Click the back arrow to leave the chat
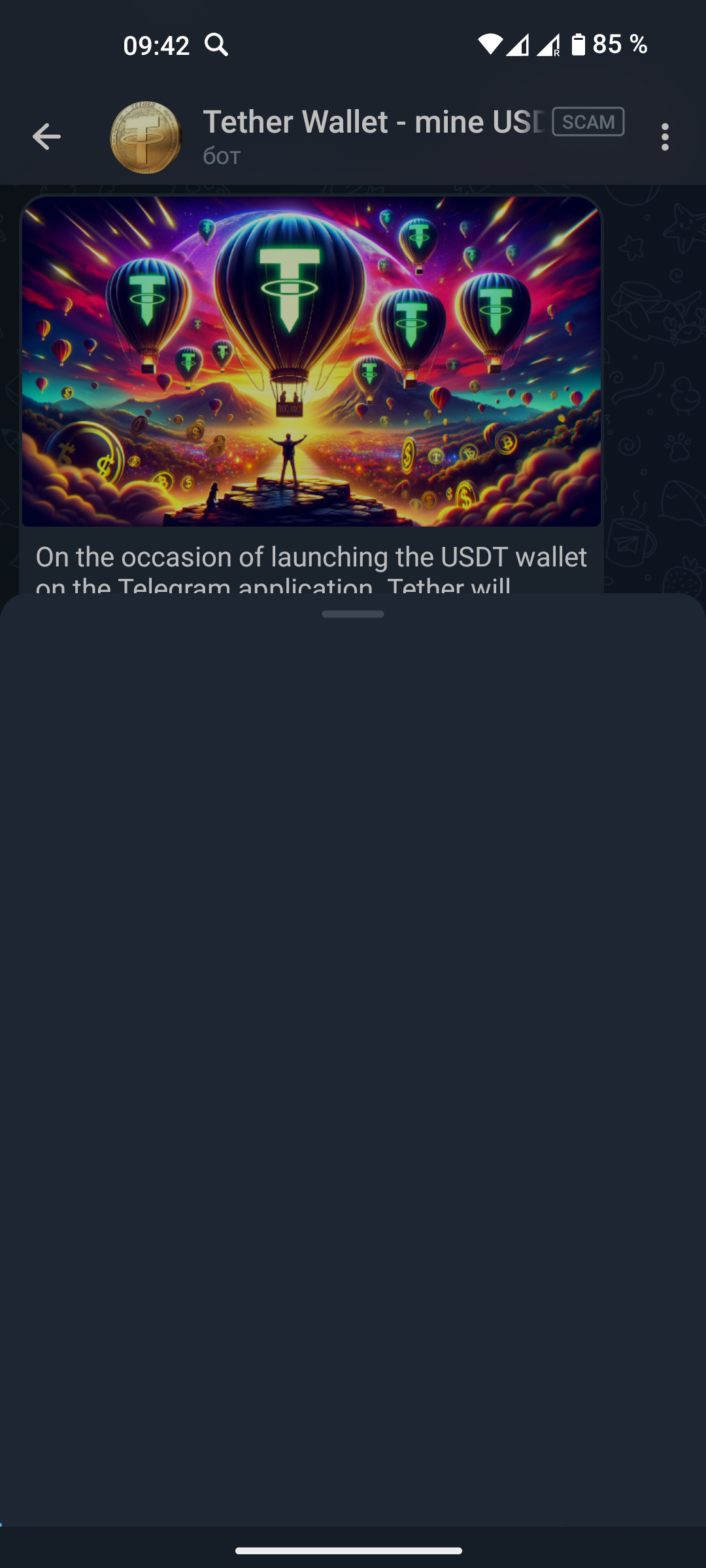This screenshot has width=706, height=1568. coord(46,136)
